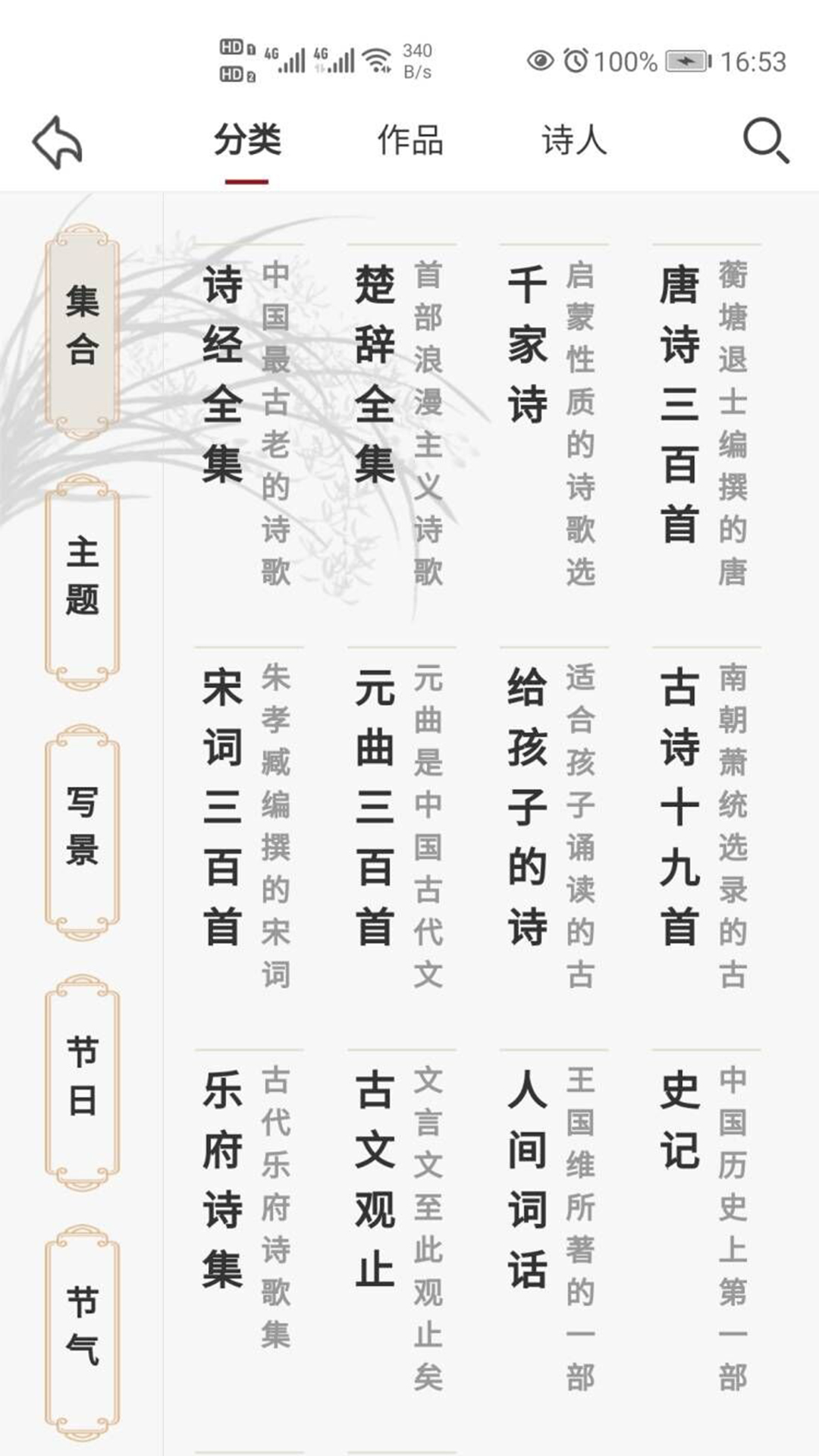Switch to the 作品 tab
The width and height of the screenshot is (819, 1456).
click(x=410, y=139)
